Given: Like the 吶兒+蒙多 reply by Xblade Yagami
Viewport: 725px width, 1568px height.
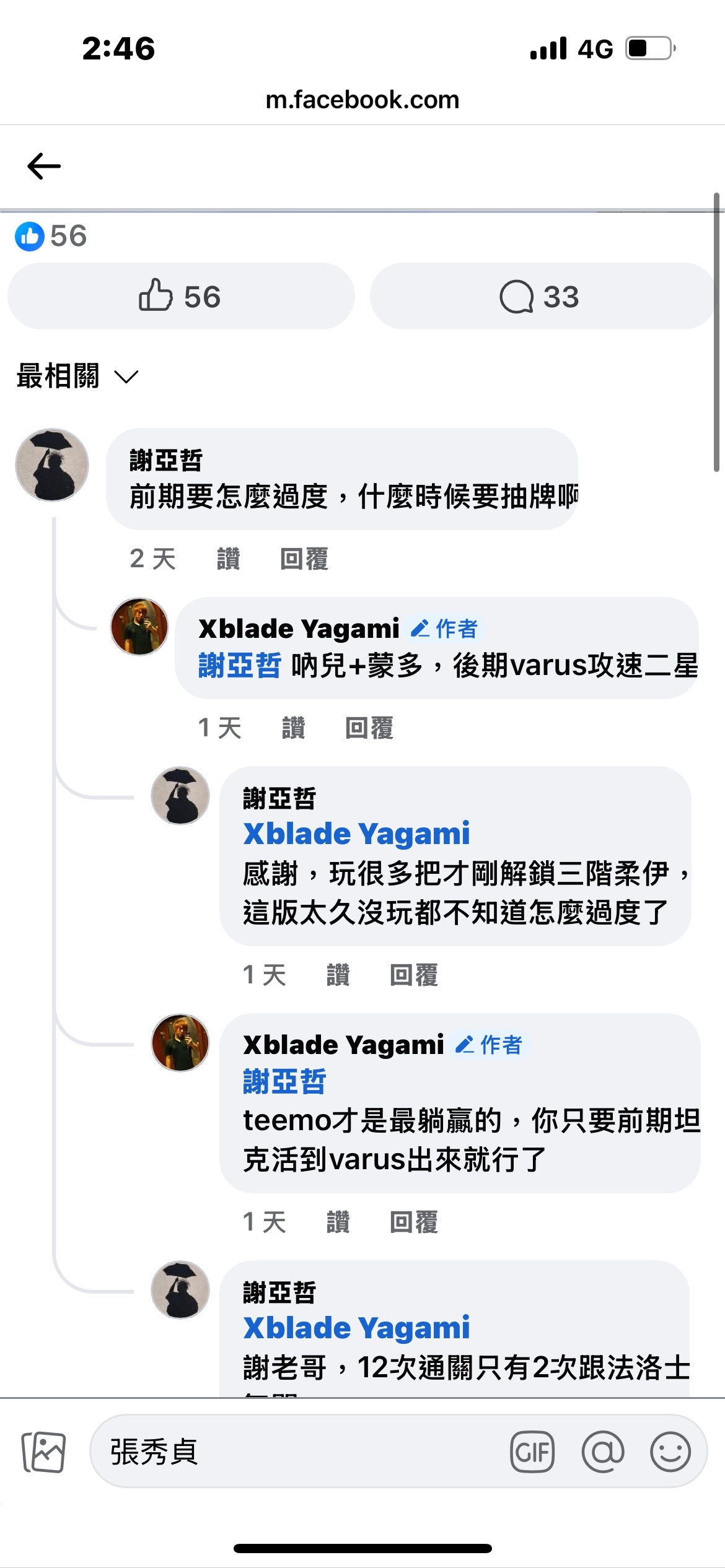Looking at the screenshot, I should [x=293, y=728].
